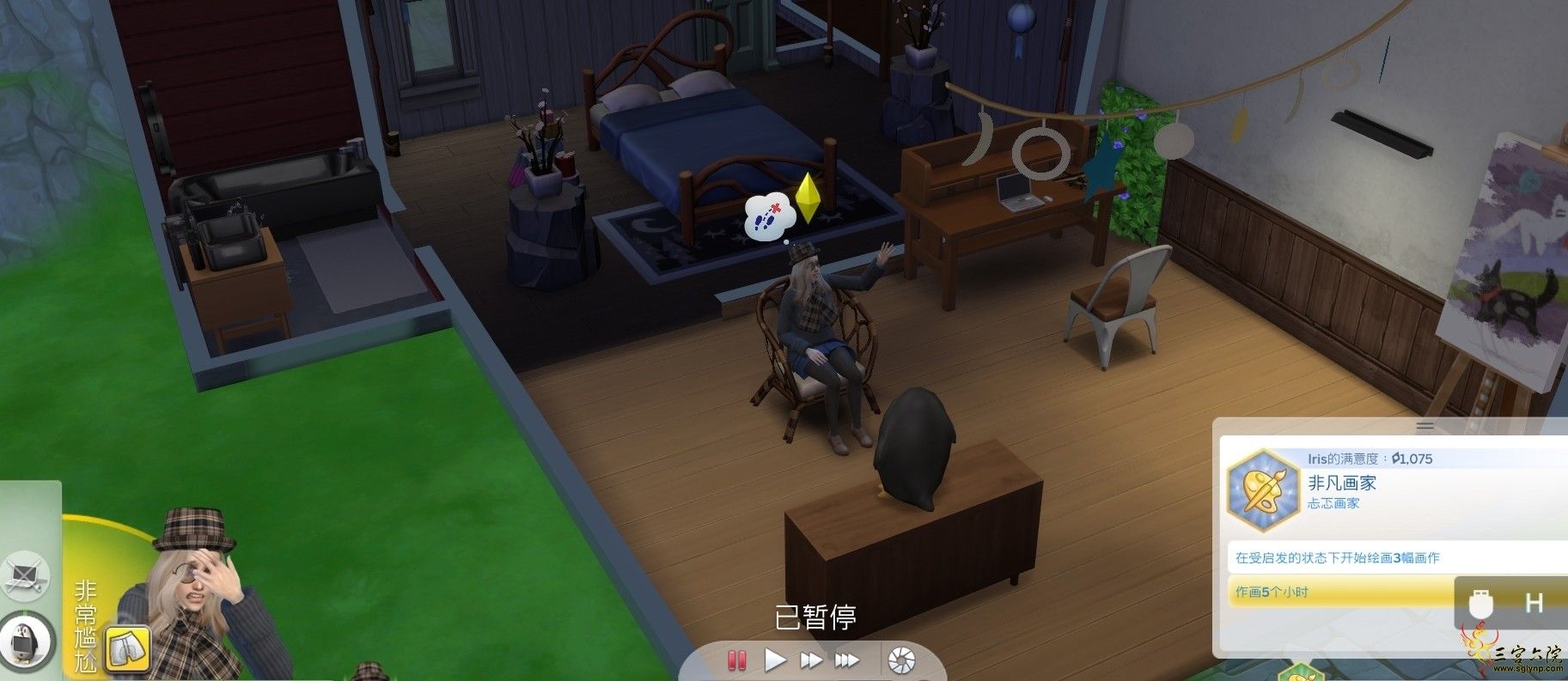Set game speed to fast forward

click(810, 660)
